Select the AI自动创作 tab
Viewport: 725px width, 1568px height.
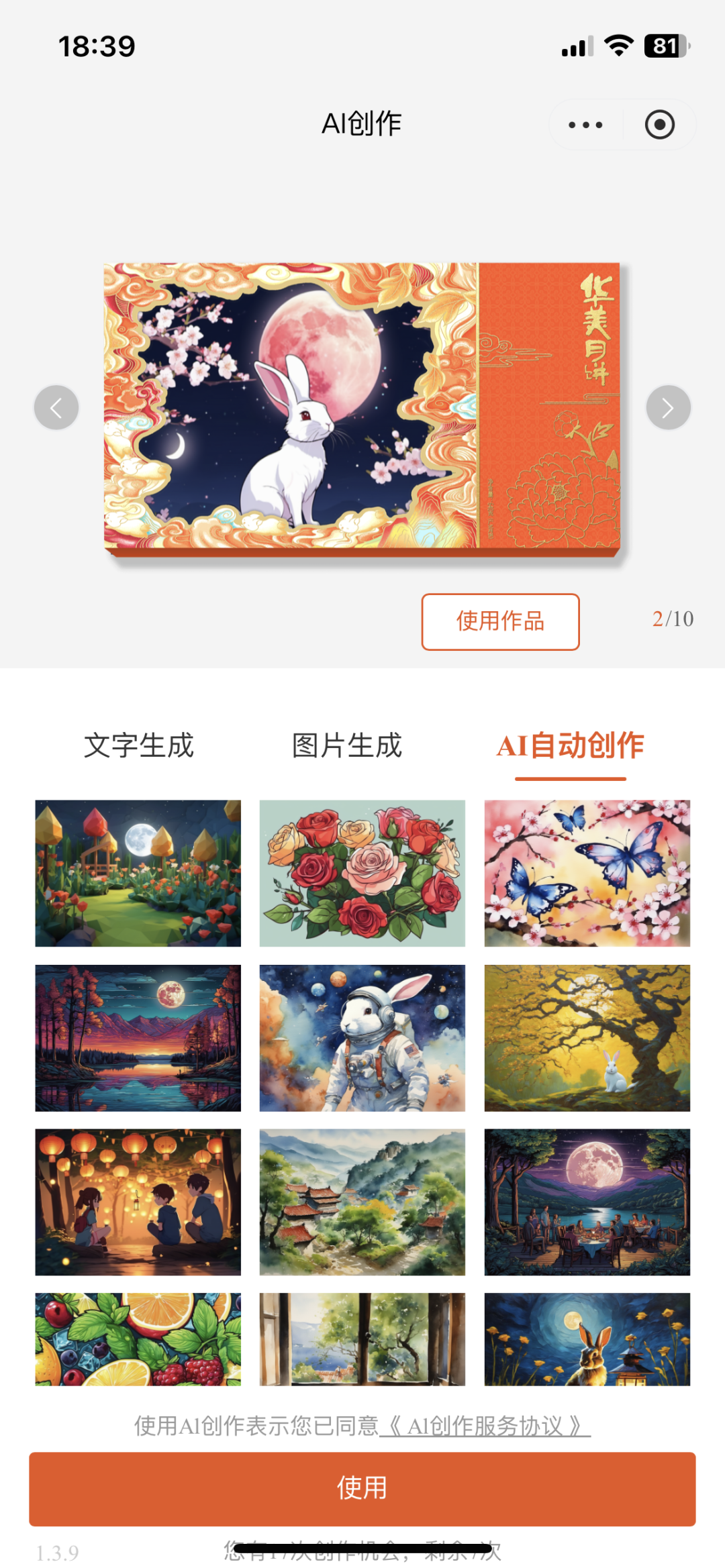click(x=570, y=745)
